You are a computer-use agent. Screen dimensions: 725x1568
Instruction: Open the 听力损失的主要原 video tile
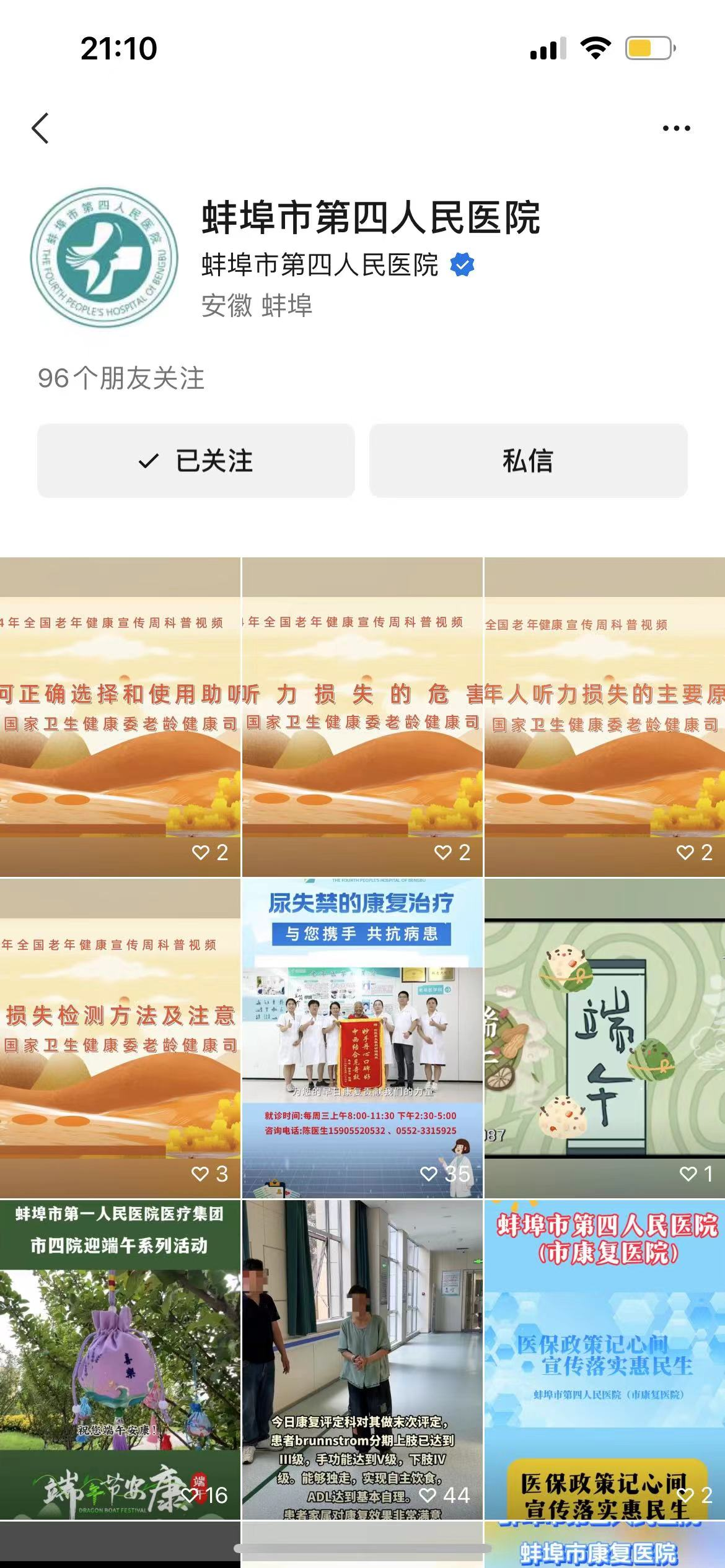point(605,716)
